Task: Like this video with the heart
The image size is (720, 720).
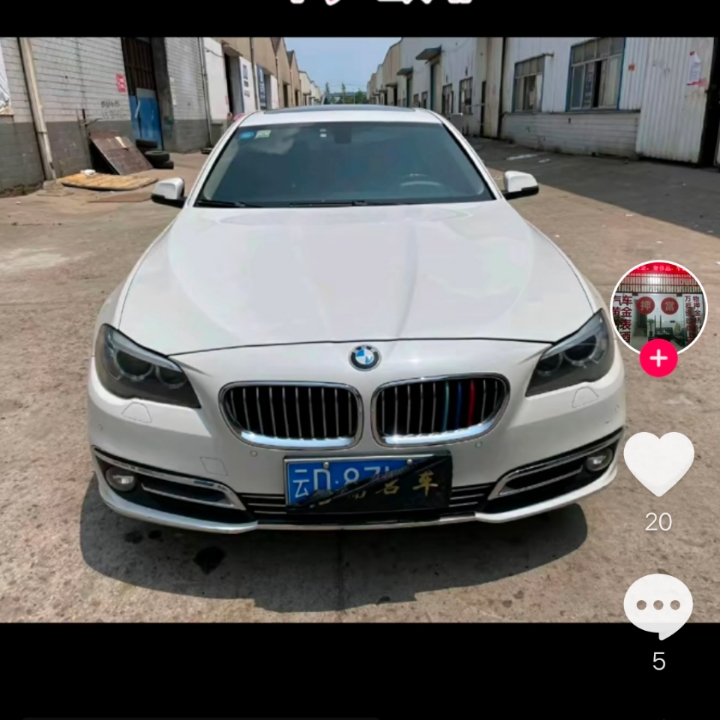Action: click(658, 463)
